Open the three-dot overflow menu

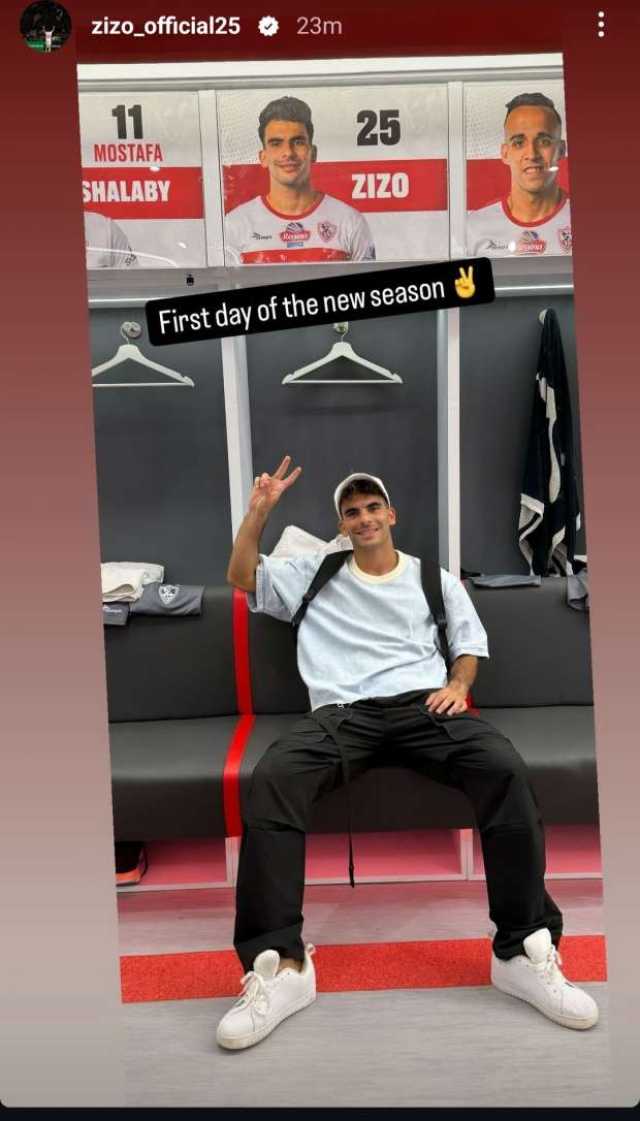600,25
